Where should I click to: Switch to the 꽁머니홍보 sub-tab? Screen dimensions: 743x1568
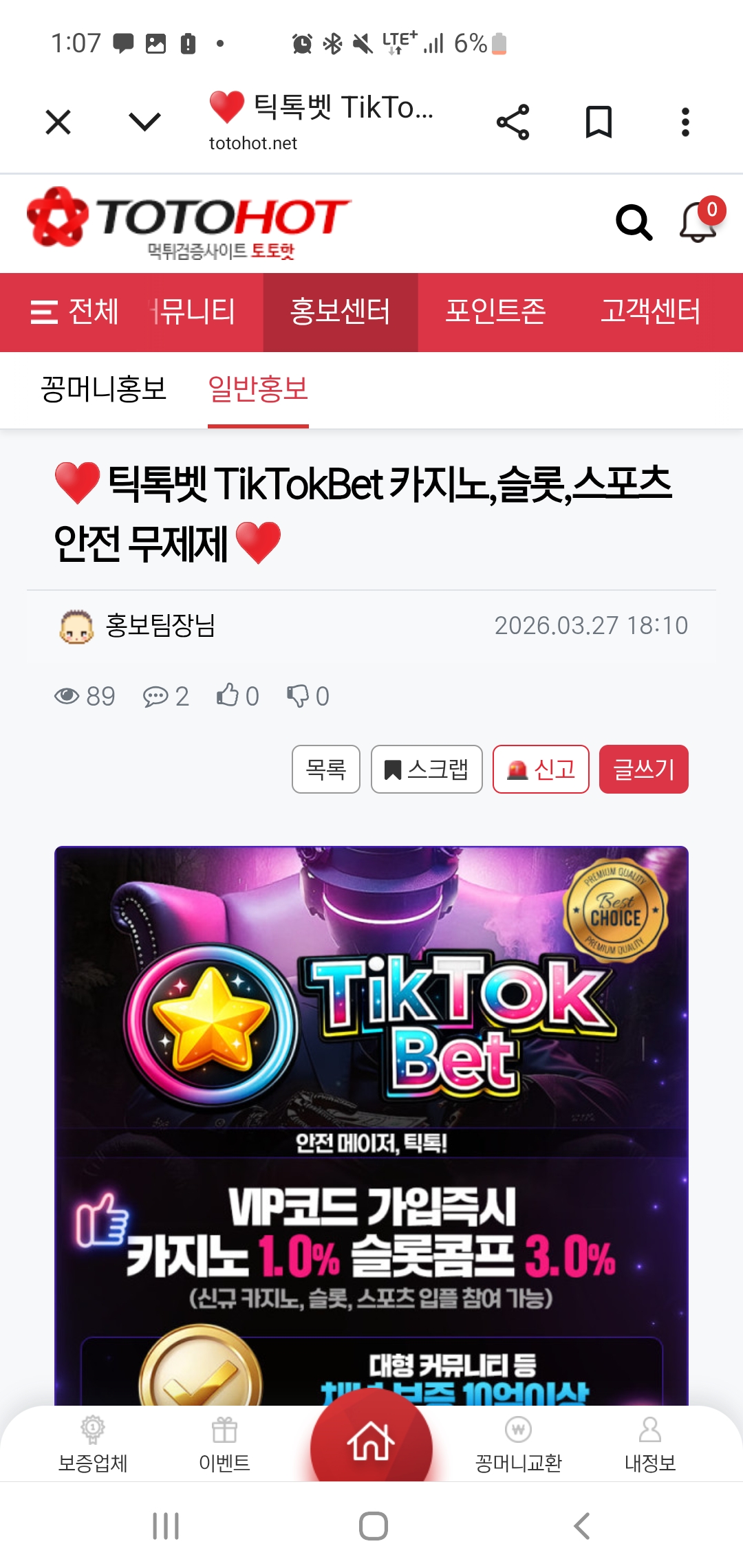104,389
